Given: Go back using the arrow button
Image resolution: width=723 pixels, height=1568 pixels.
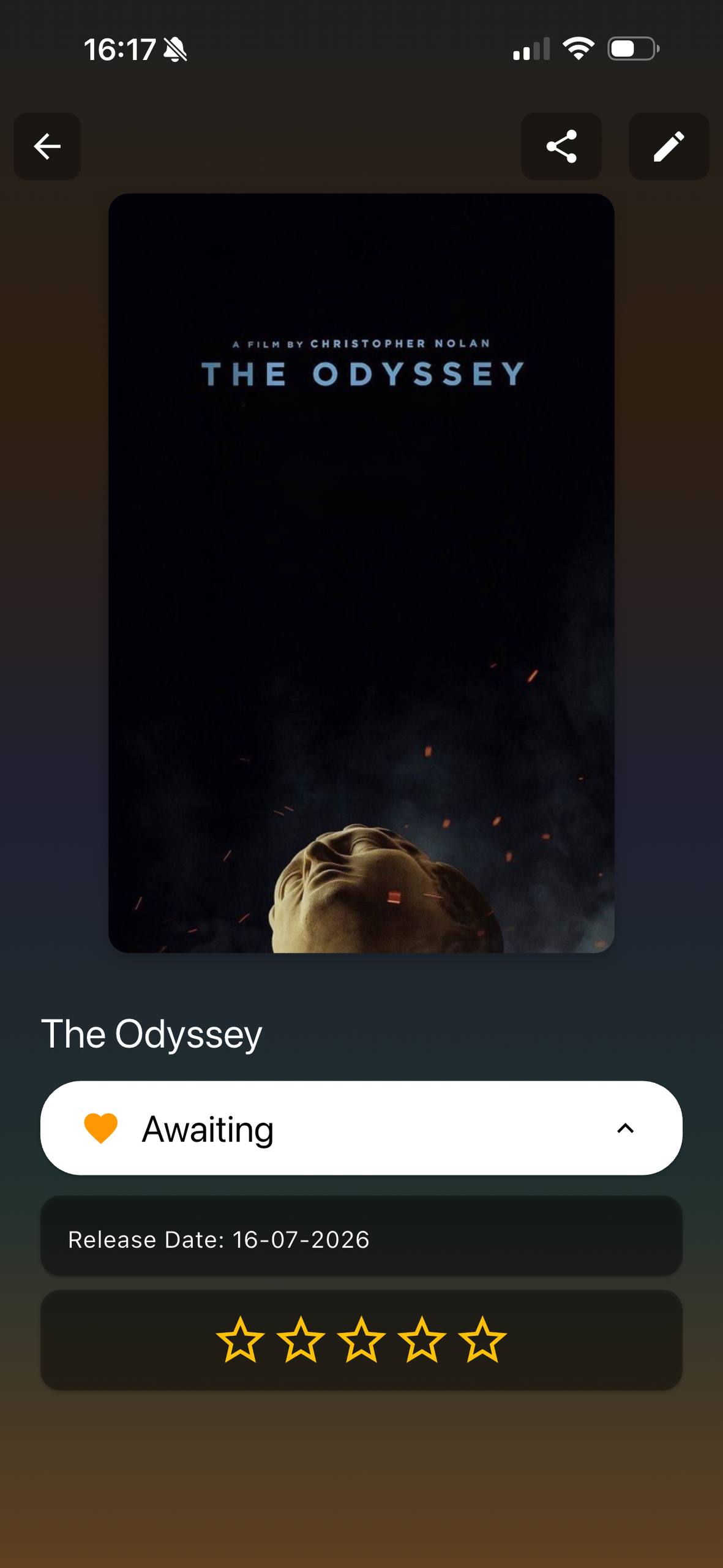Looking at the screenshot, I should (47, 146).
